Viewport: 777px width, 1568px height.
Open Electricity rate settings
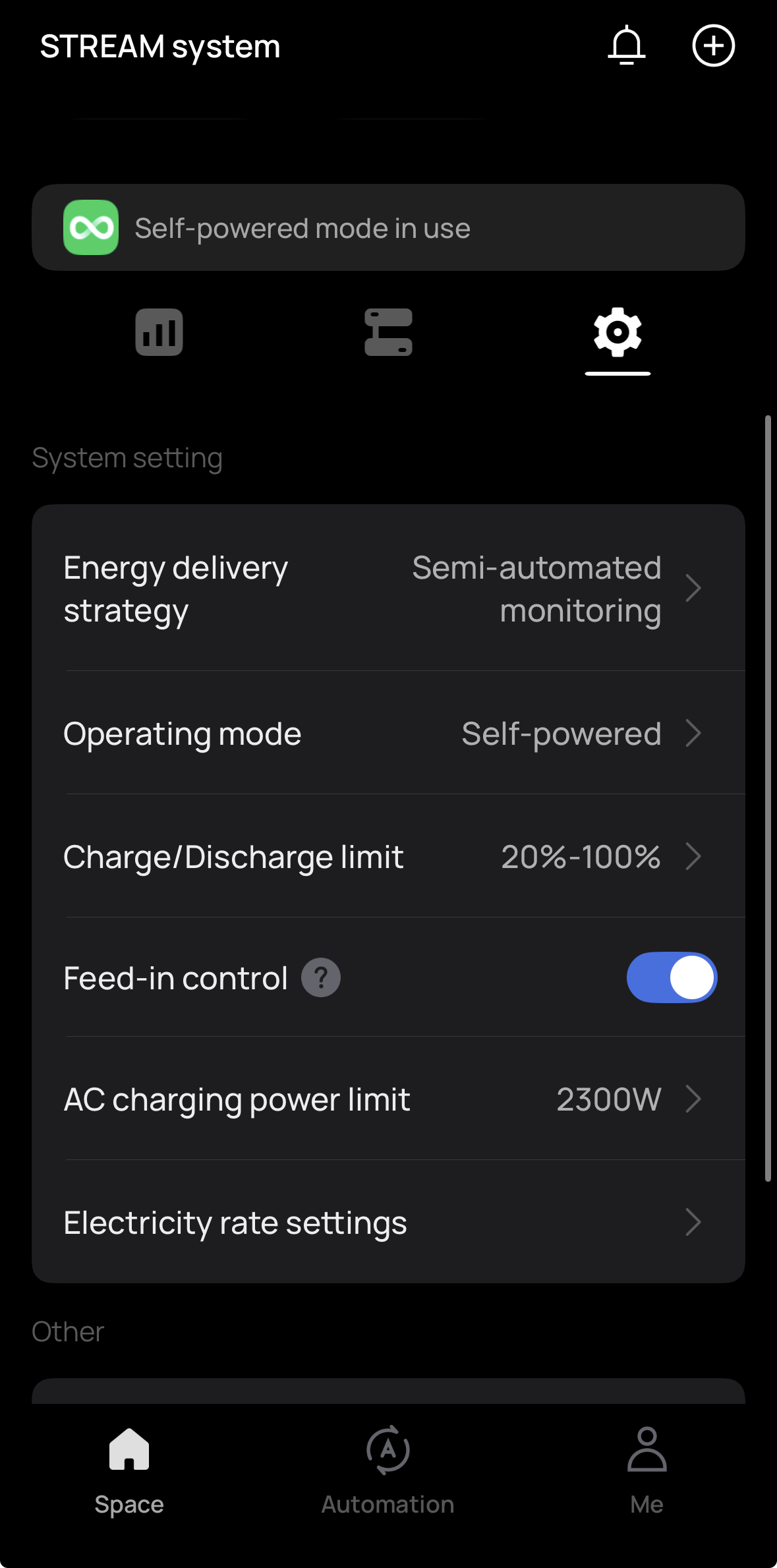(388, 1223)
